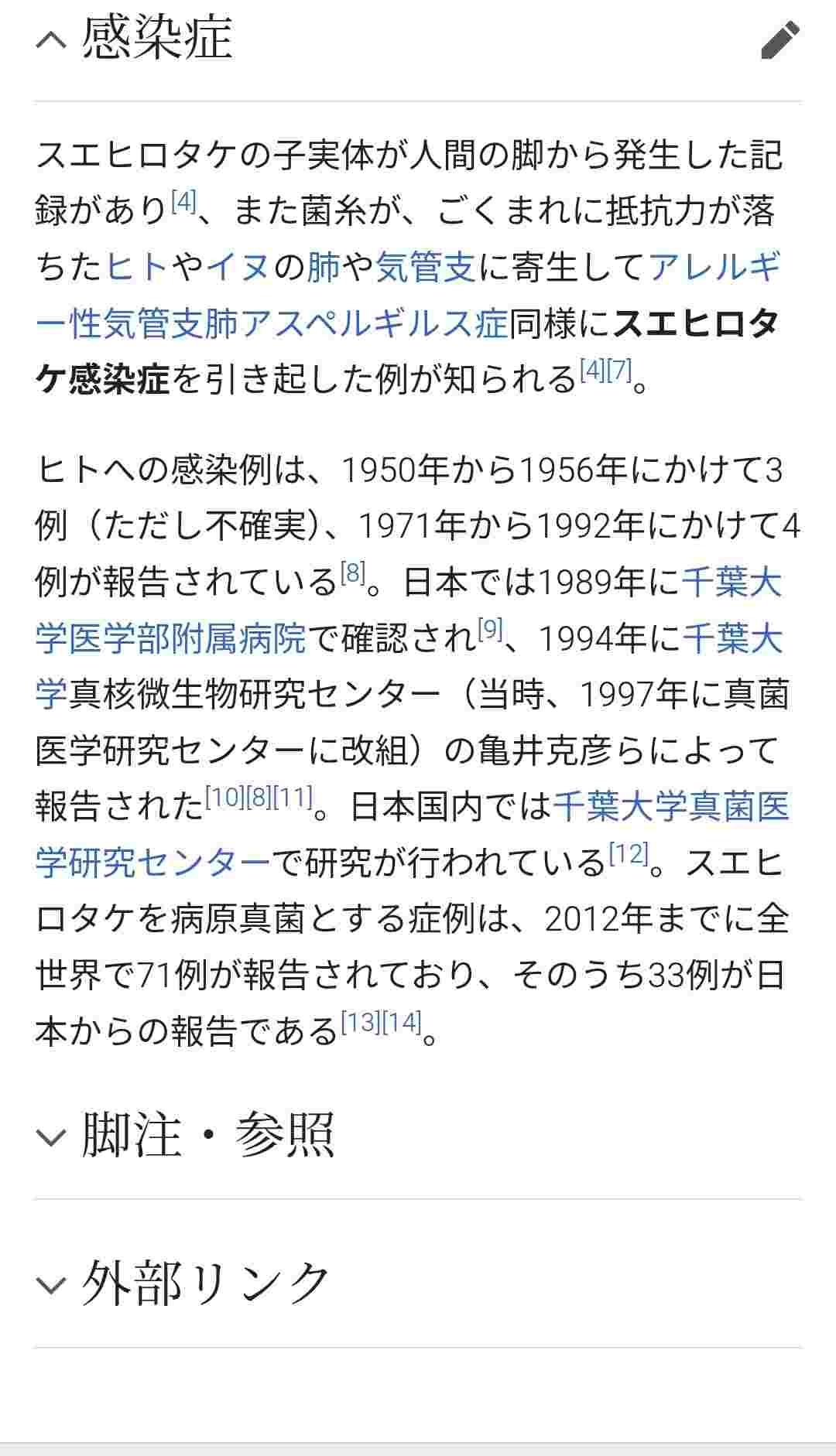Image resolution: width=836 pixels, height=1456 pixels.
Task: Follow the 肺 link
Action: 324,267
